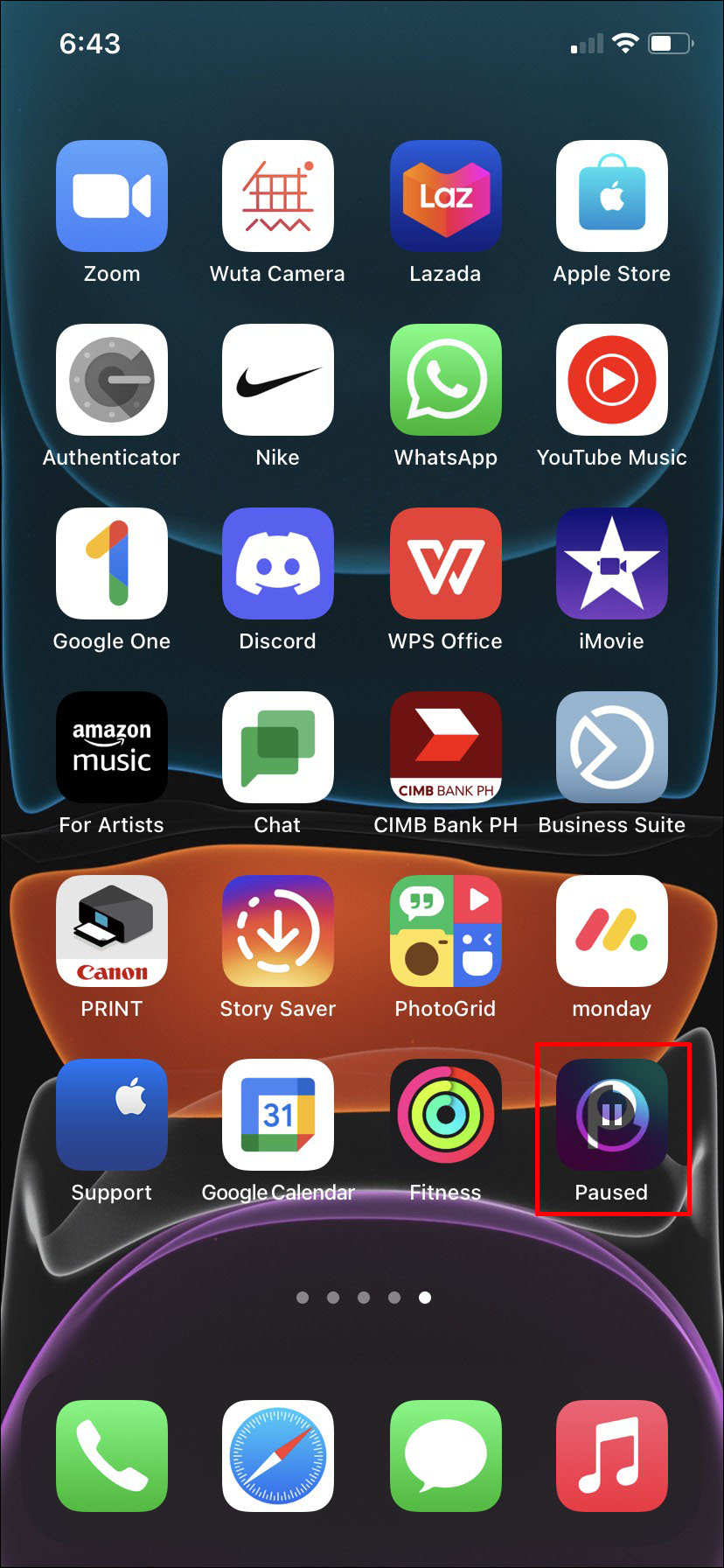Launch YouTube Music
The width and height of the screenshot is (724, 1568).
[x=611, y=380]
